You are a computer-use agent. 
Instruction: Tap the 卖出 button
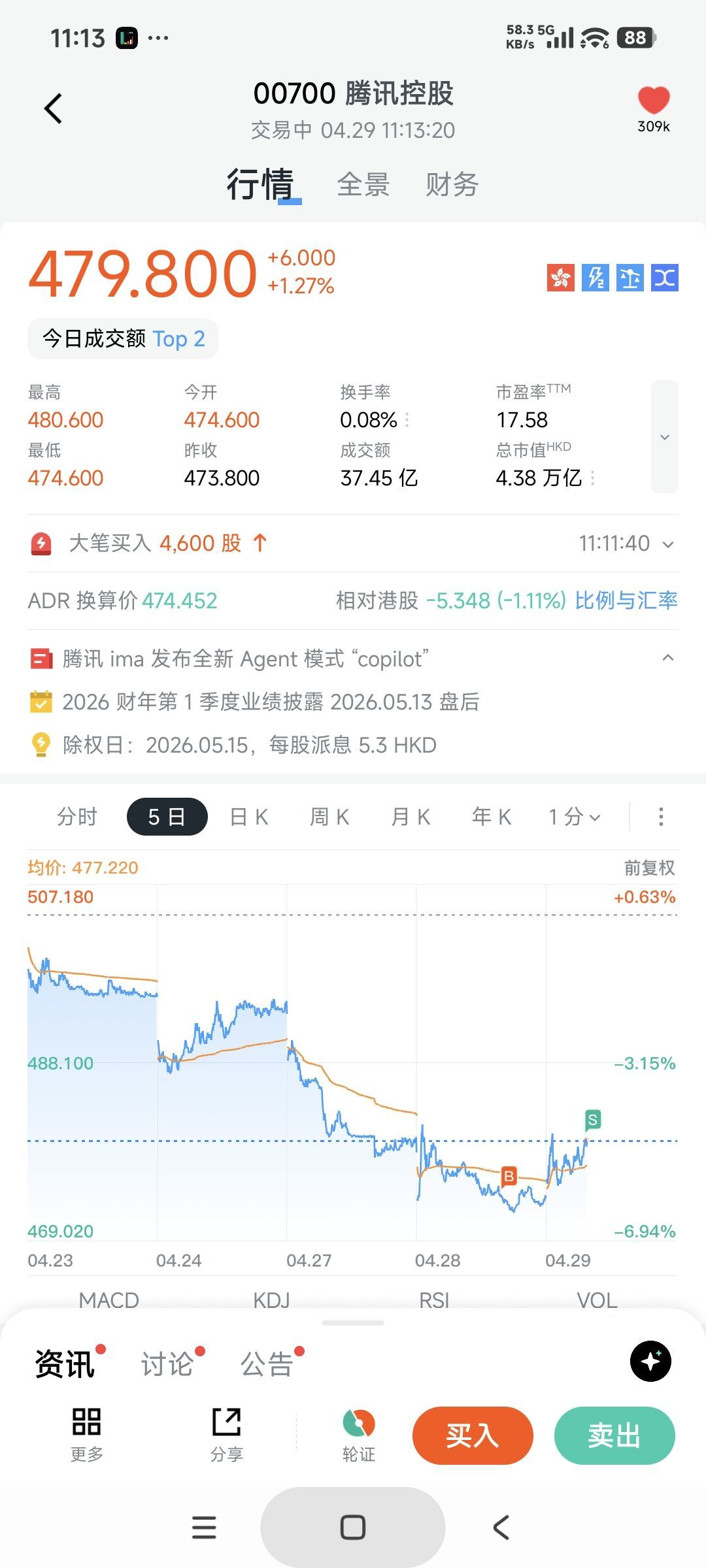click(614, 1436)
